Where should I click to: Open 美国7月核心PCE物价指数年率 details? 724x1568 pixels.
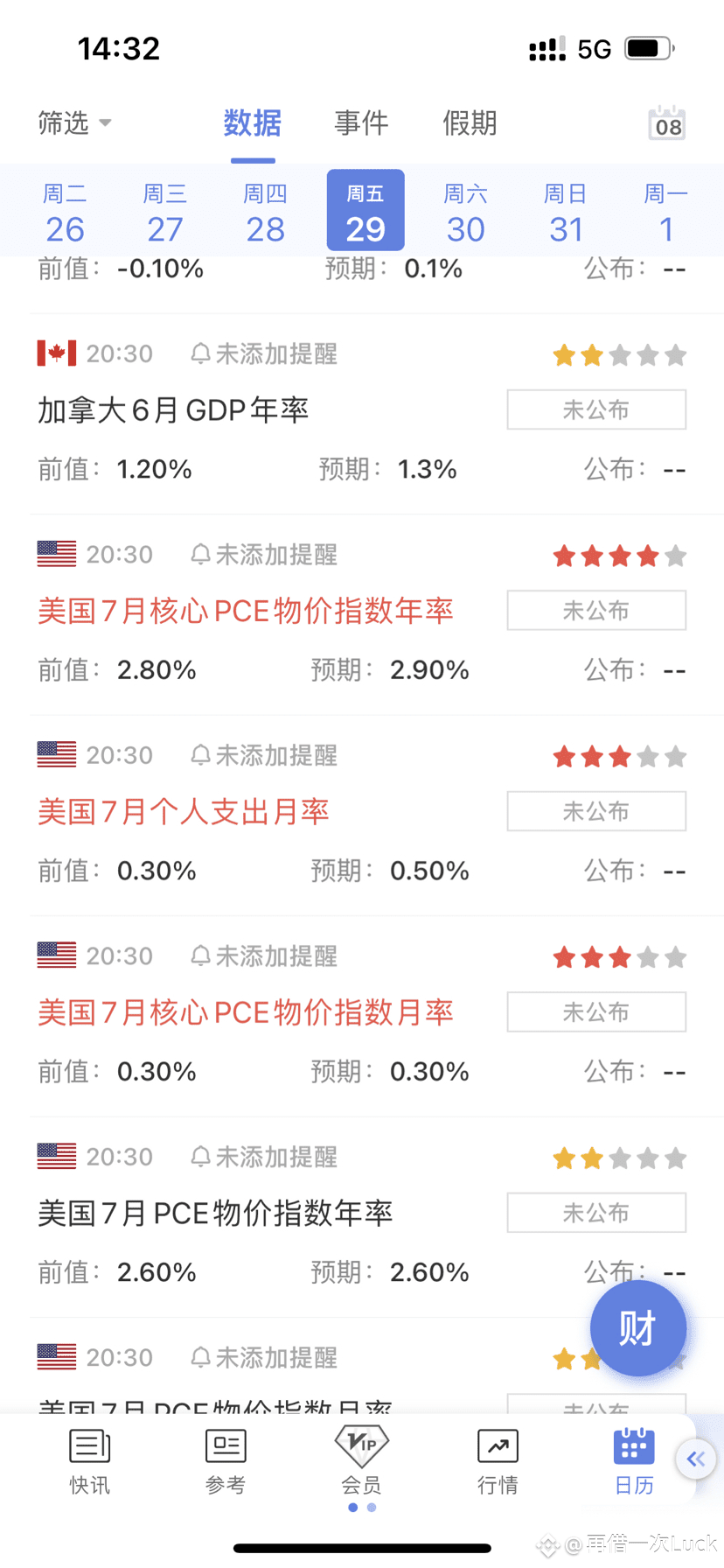(246, 611)
